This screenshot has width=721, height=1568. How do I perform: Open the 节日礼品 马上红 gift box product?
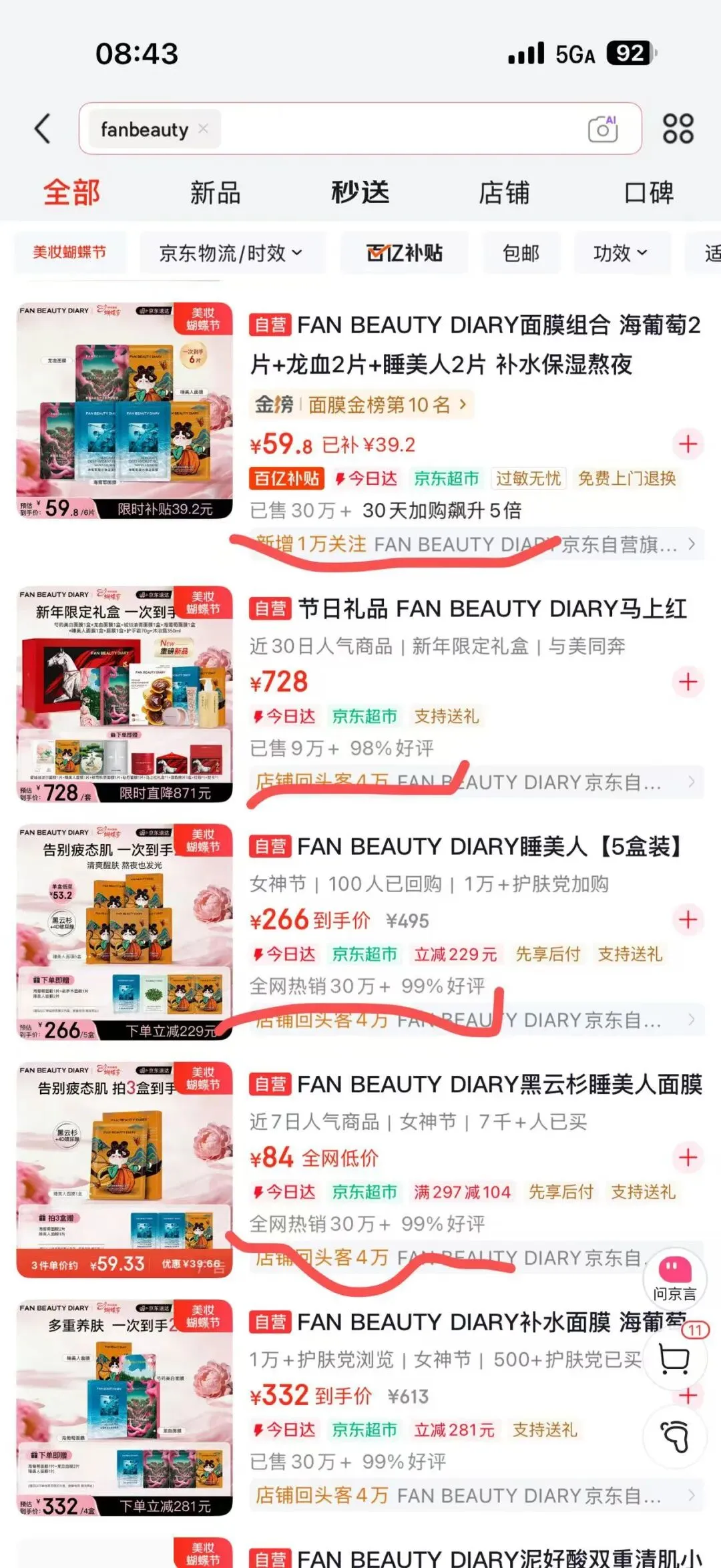(x=467, y=609)
